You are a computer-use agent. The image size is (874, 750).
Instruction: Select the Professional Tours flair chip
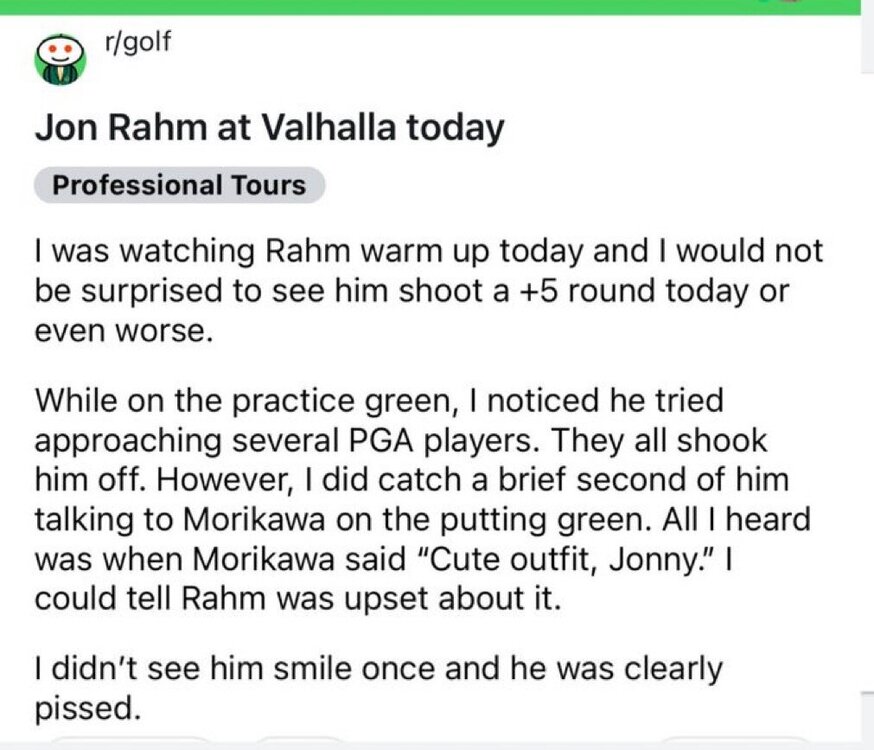coord(179,185)
